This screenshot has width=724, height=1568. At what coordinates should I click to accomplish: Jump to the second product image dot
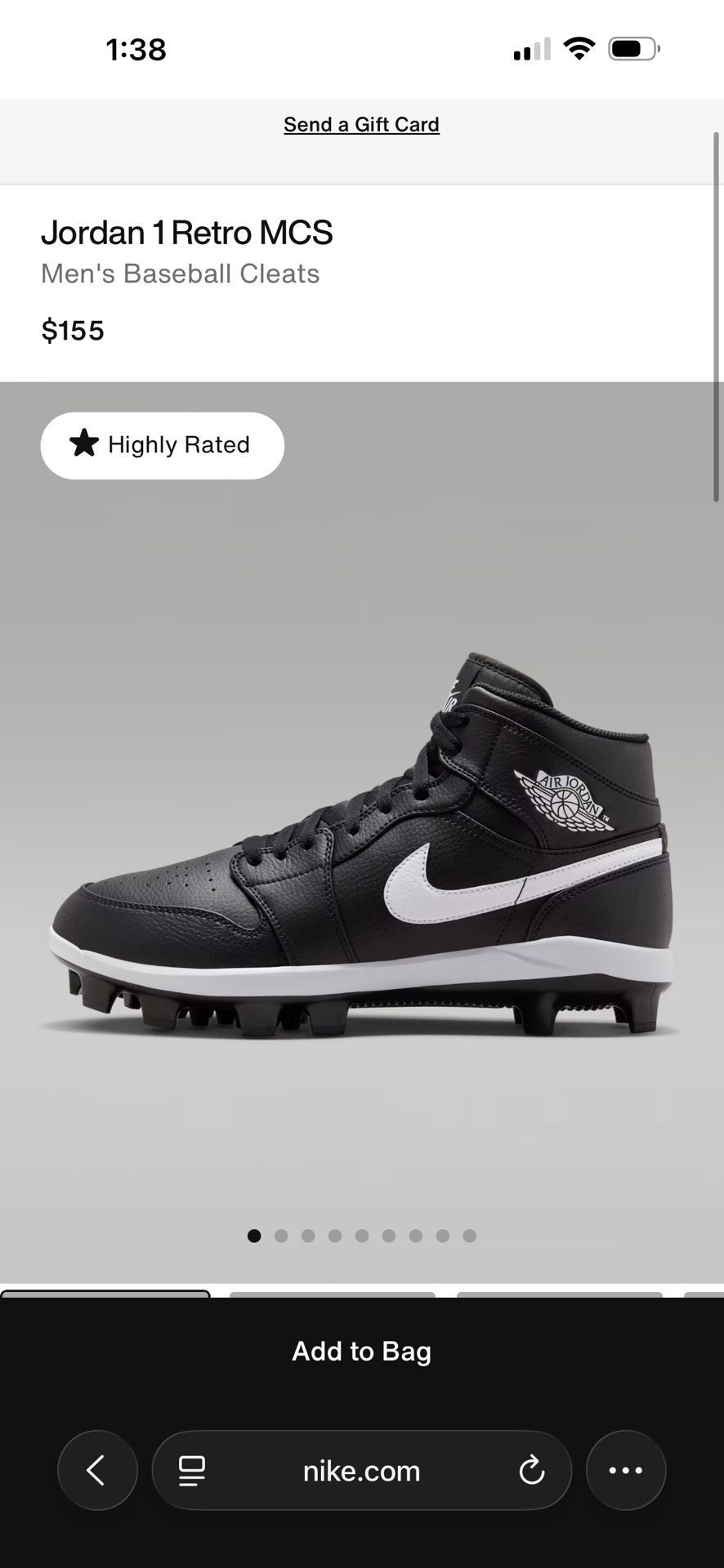pos(281,1236)
